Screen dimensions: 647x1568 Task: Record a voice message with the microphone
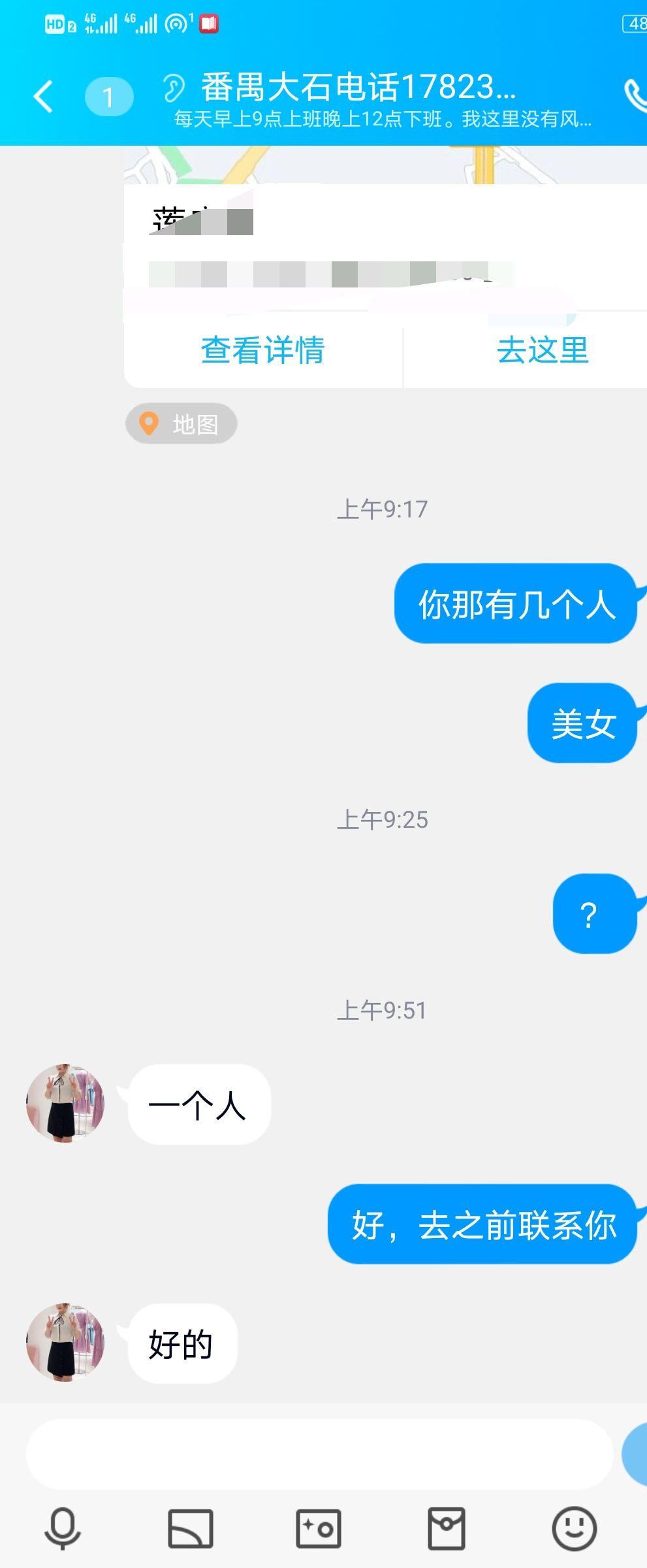tap(63, 1529)
